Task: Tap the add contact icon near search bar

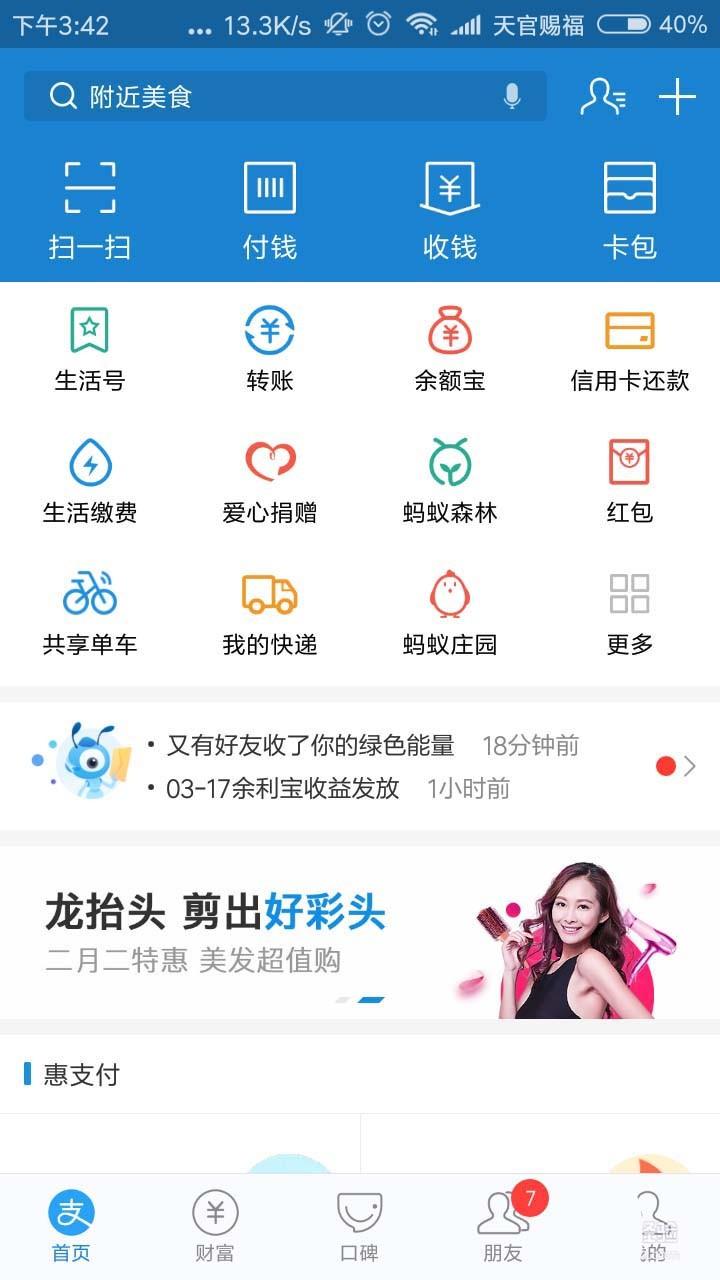Action: pos(602,96)
